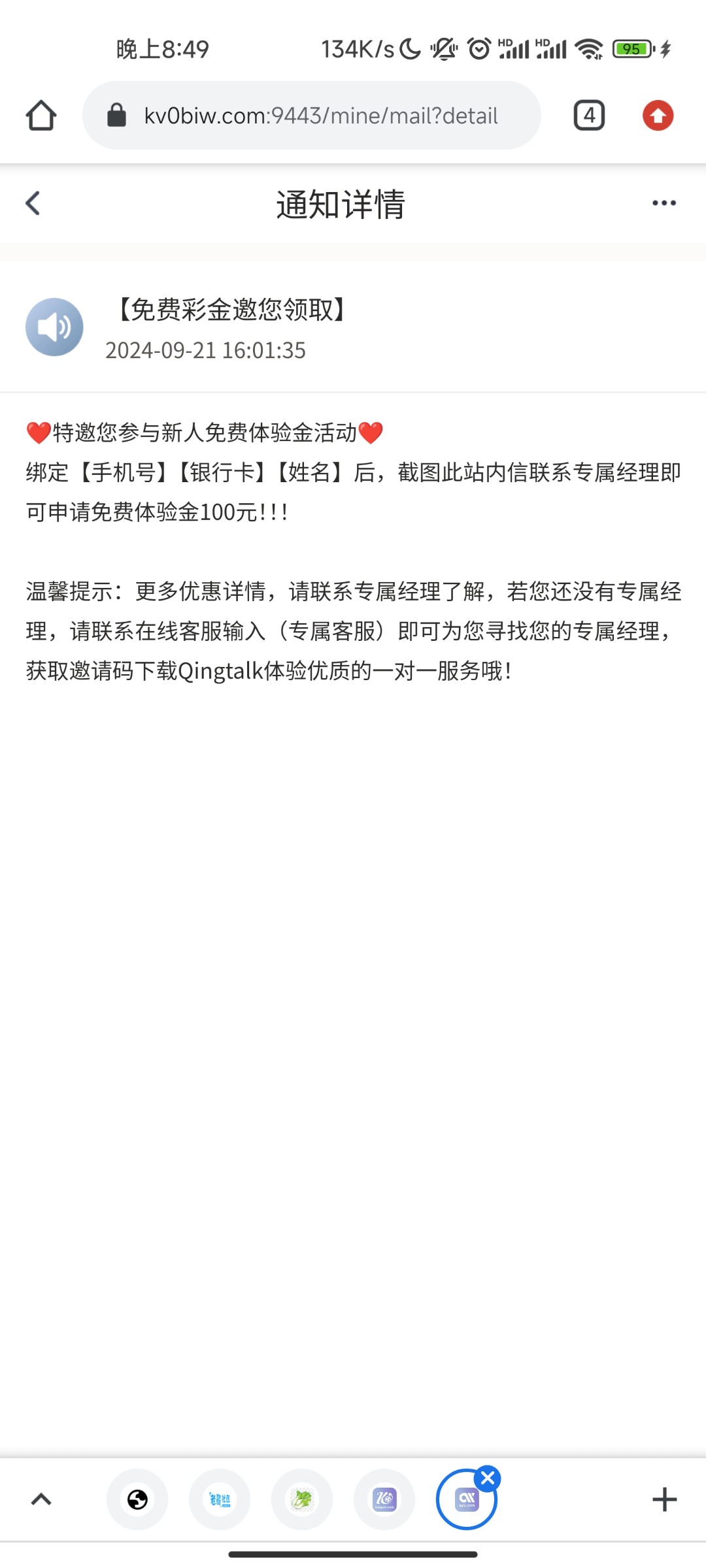Go back from the 通知详情 page
The image size is (706, 1568).
pos(33,203)
